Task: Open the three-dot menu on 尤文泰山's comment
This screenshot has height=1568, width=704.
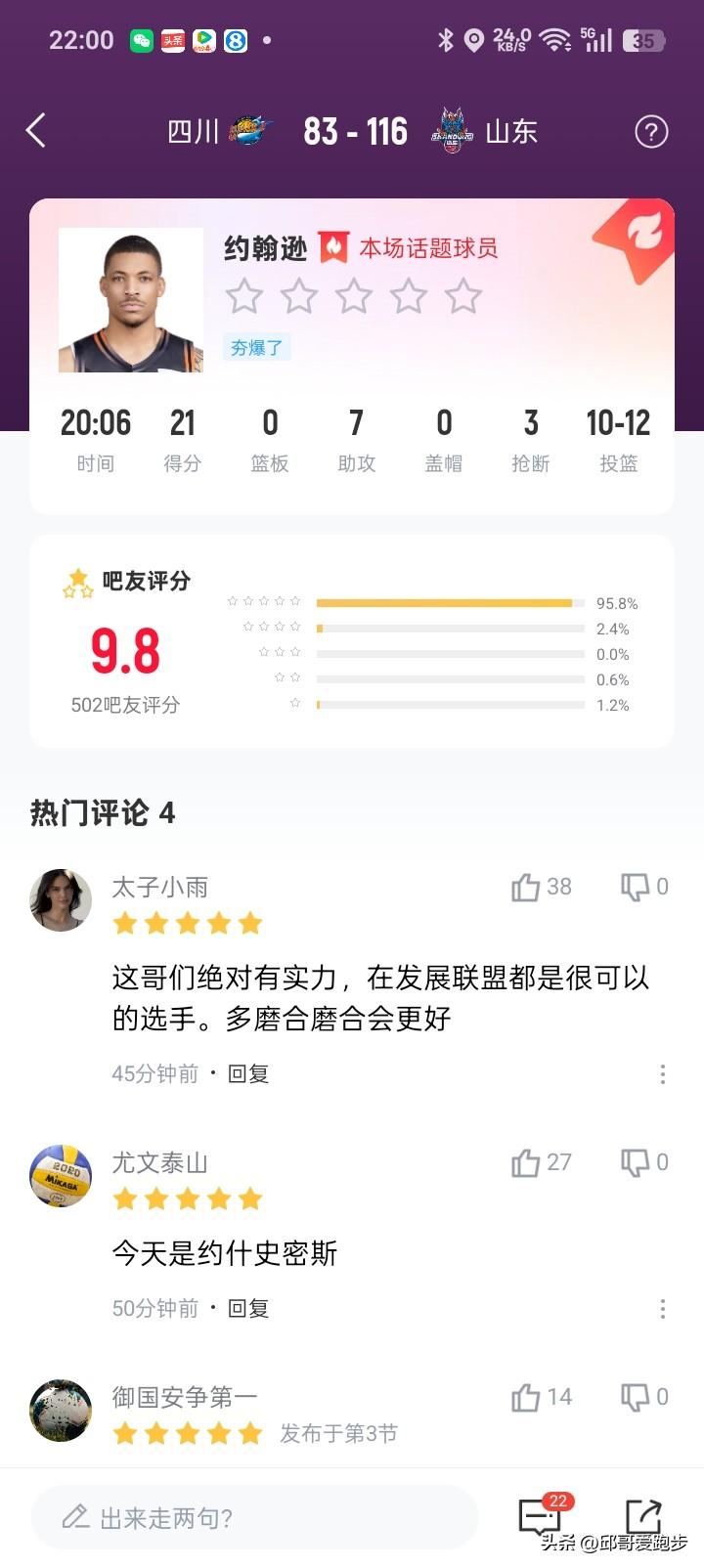Action: pyautogui.click(x=663, y=1308)
